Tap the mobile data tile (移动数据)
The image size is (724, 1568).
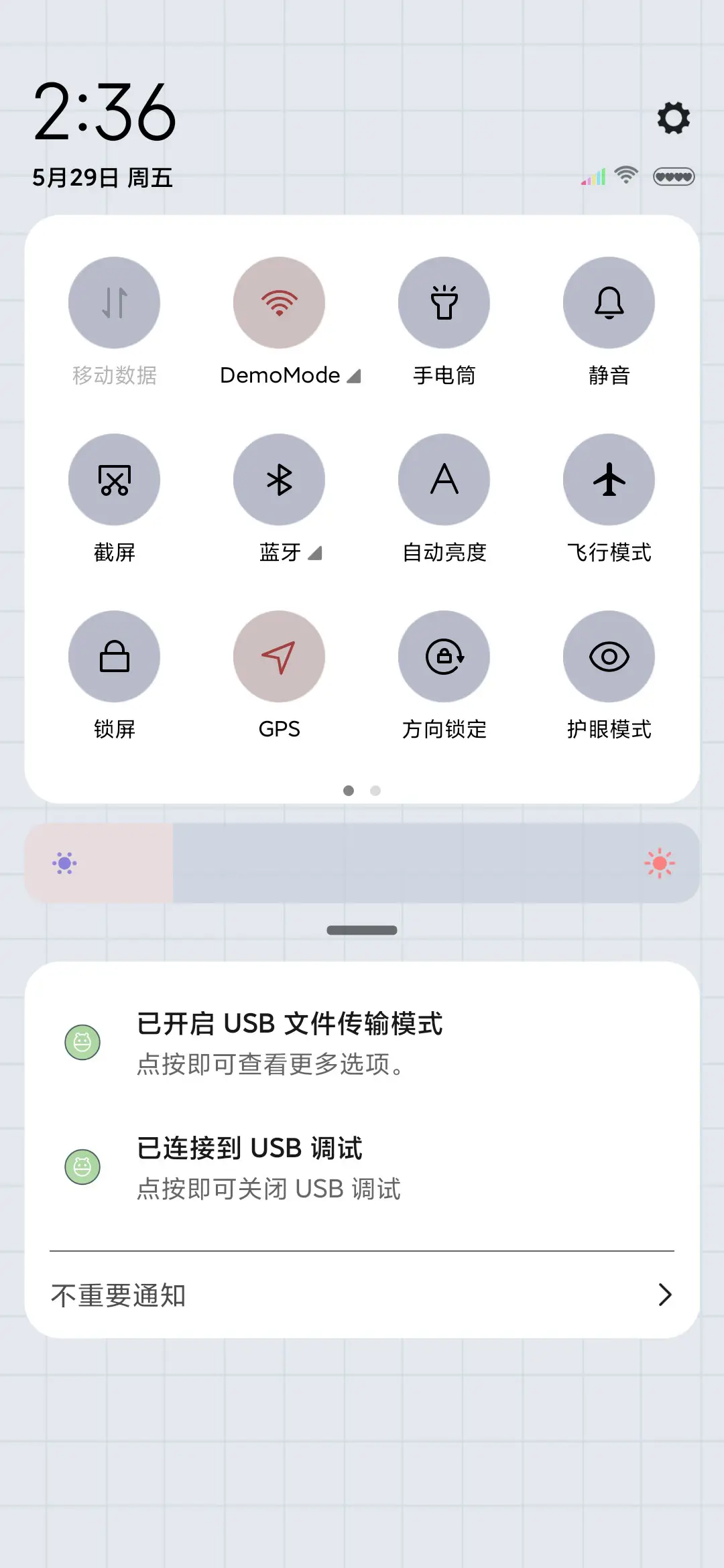[x=114, y=303]
